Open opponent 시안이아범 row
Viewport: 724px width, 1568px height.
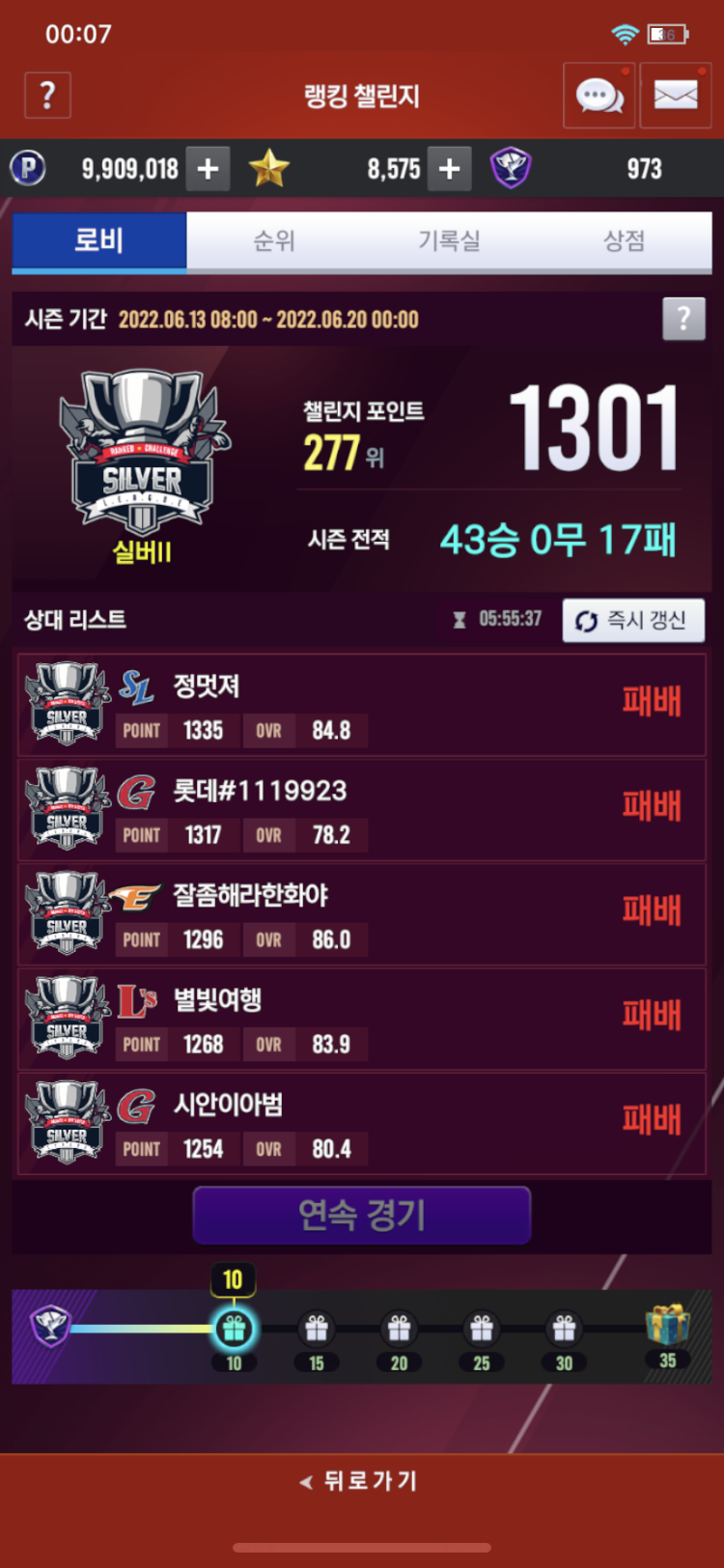pyautogui.click(x=361, y=1123)
